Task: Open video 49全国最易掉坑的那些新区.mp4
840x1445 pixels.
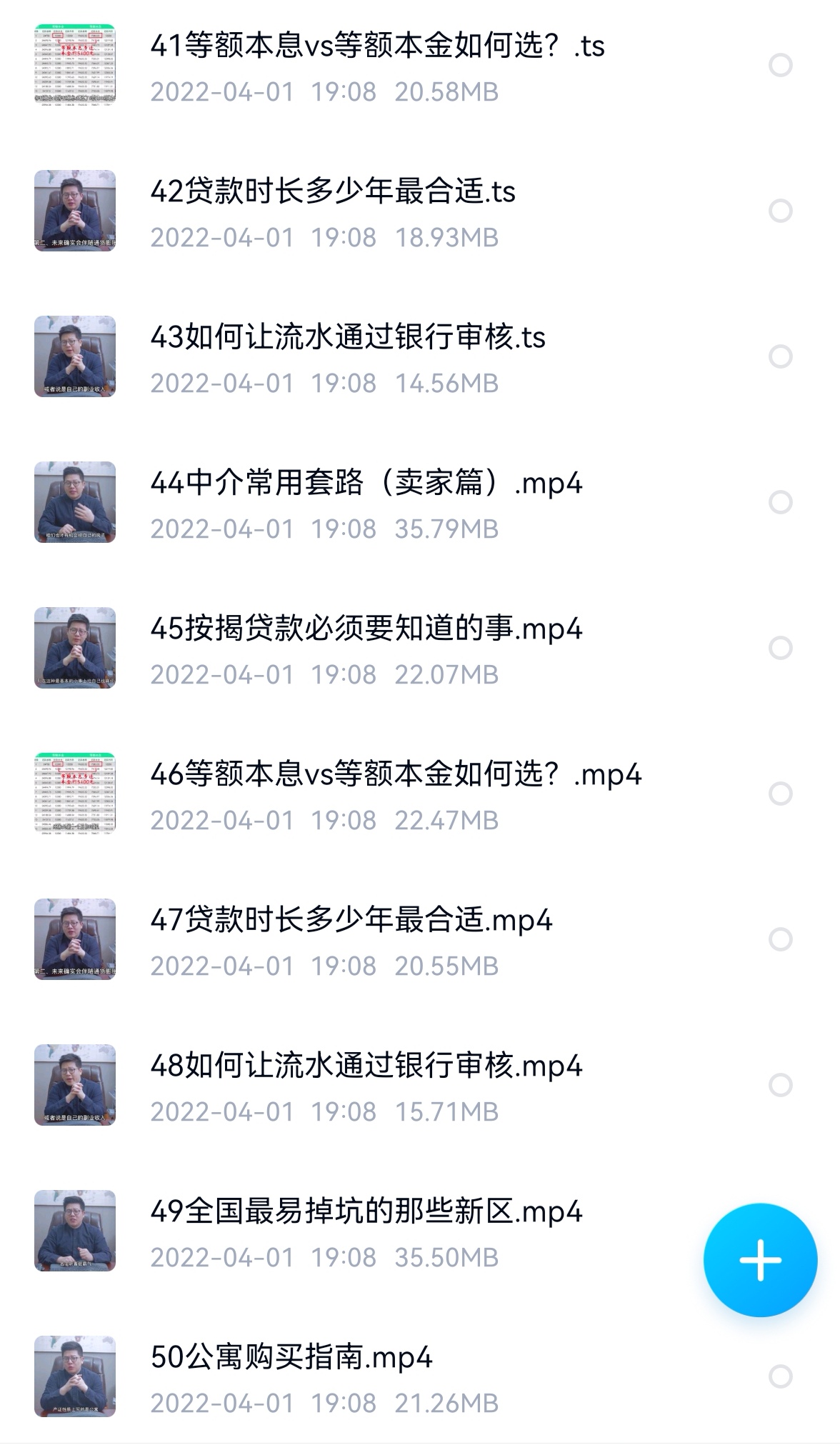Action: point(366,1212)
